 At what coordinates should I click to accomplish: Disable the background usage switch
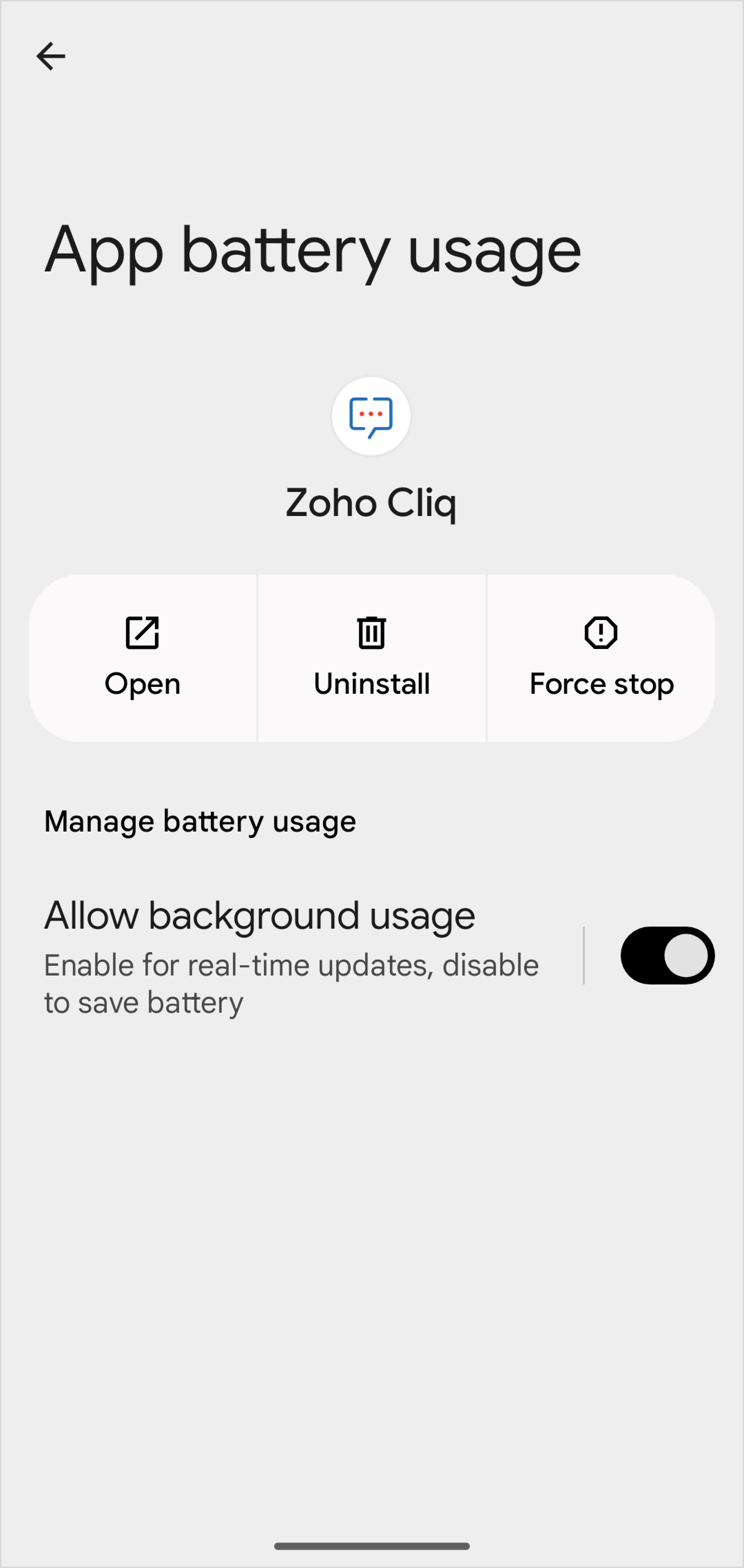click(x=667, y=956)
